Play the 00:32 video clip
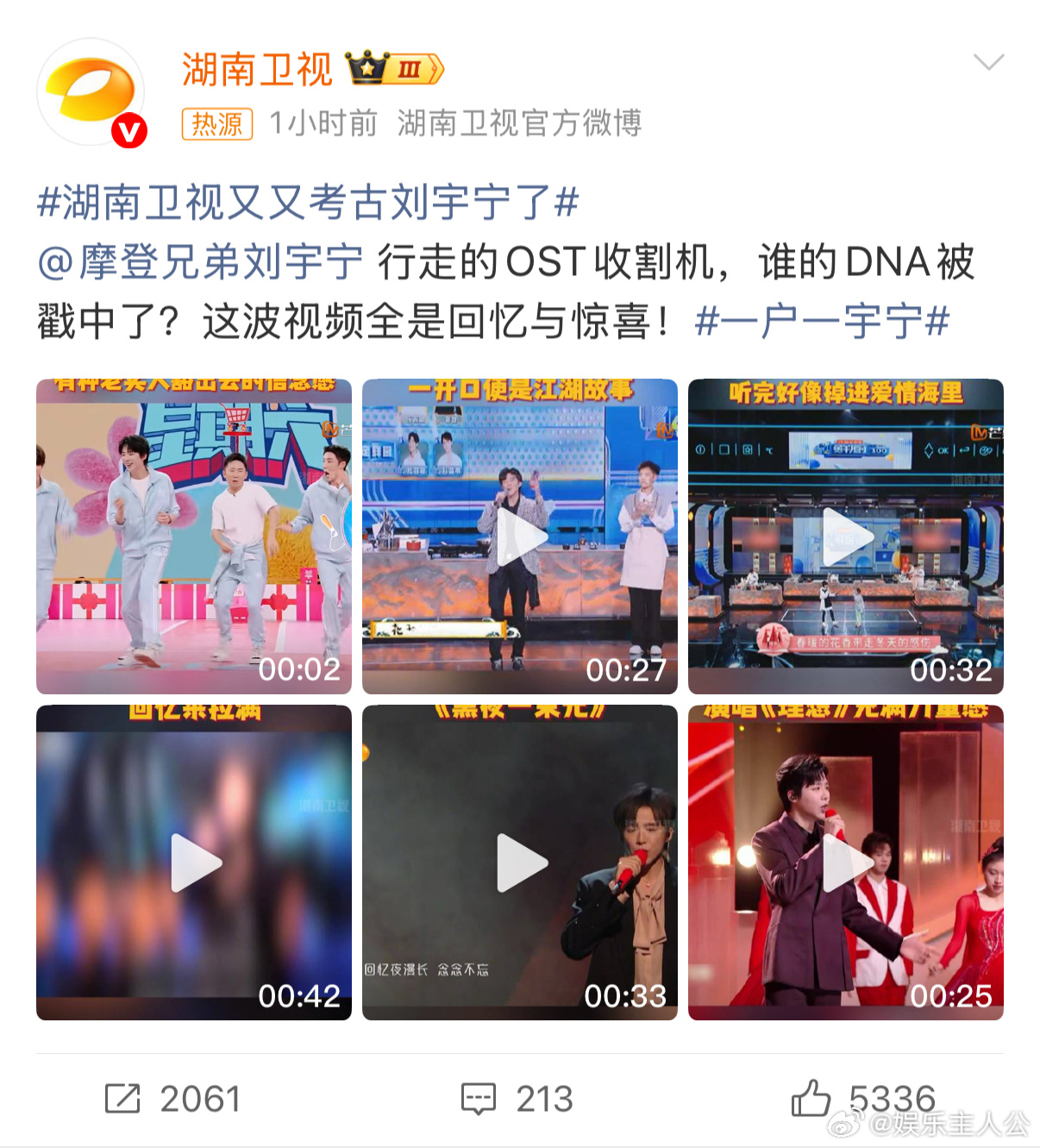The height and width of the screenshot is (1148, 1040). point(843,535)
